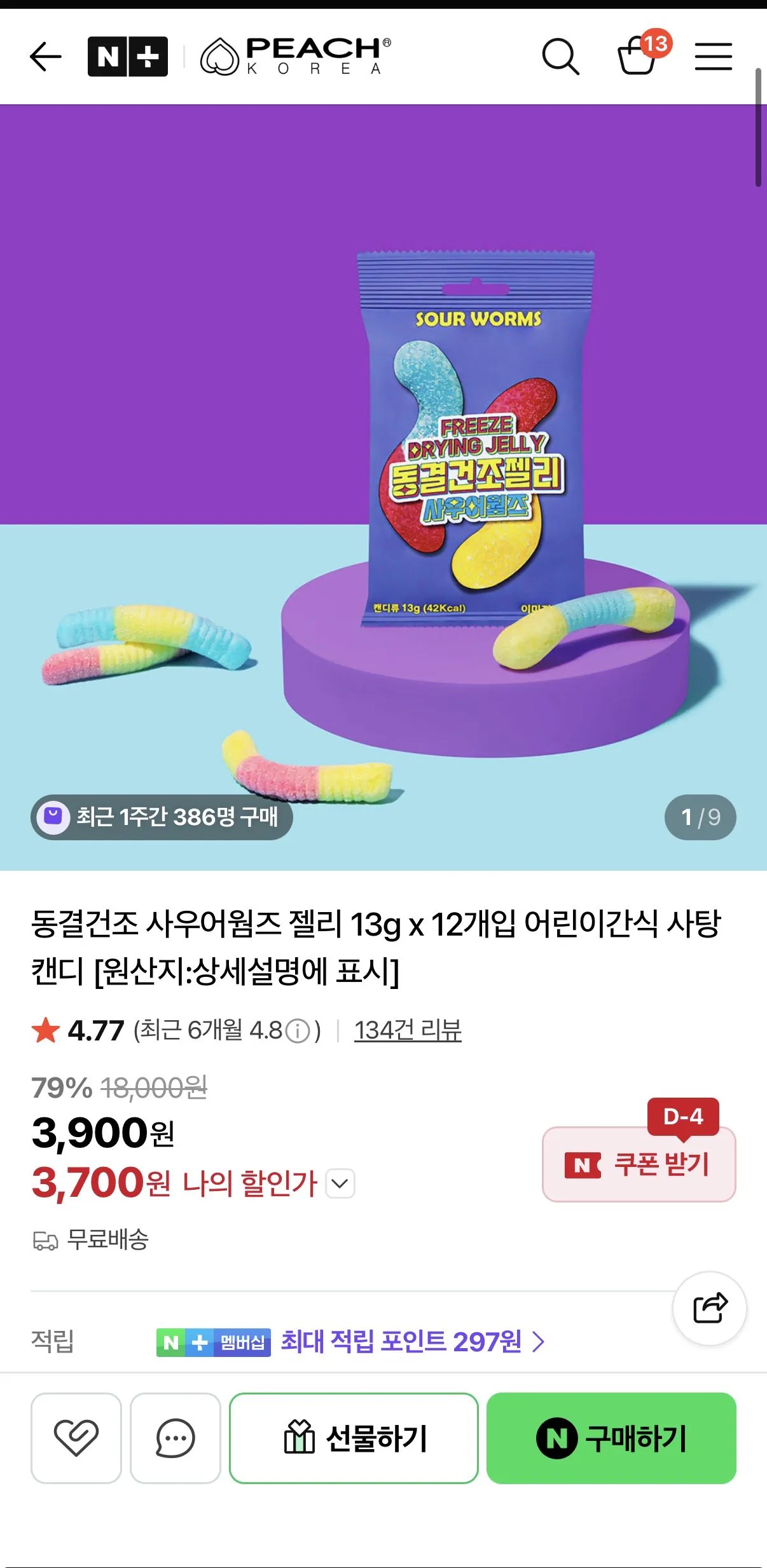Get the coupon via 쿠폰 받기
The width and height of the screenshot is (767, 1568).
(x=639, y=1164)
